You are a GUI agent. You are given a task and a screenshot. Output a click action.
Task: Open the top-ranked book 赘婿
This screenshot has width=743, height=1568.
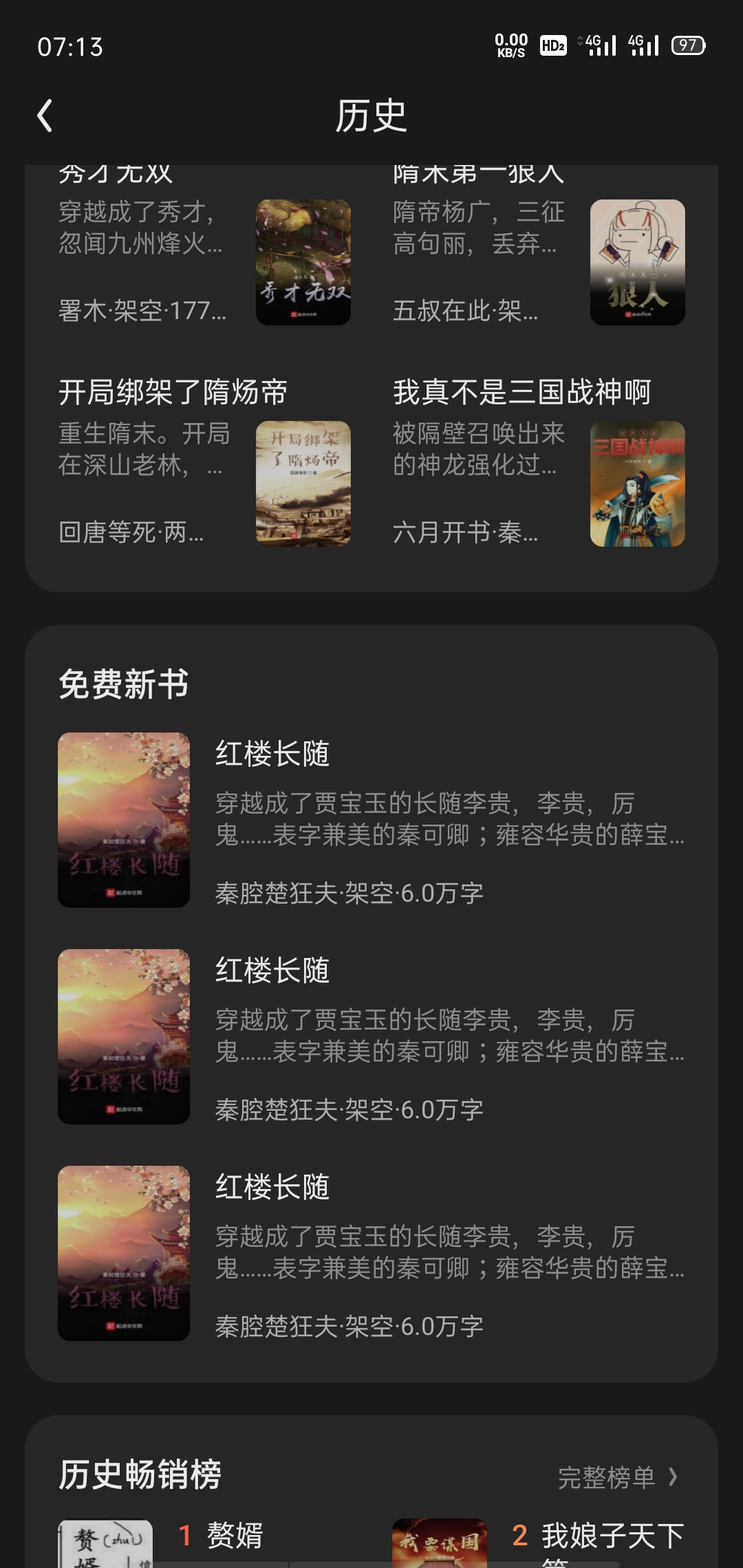point(235,1535)
